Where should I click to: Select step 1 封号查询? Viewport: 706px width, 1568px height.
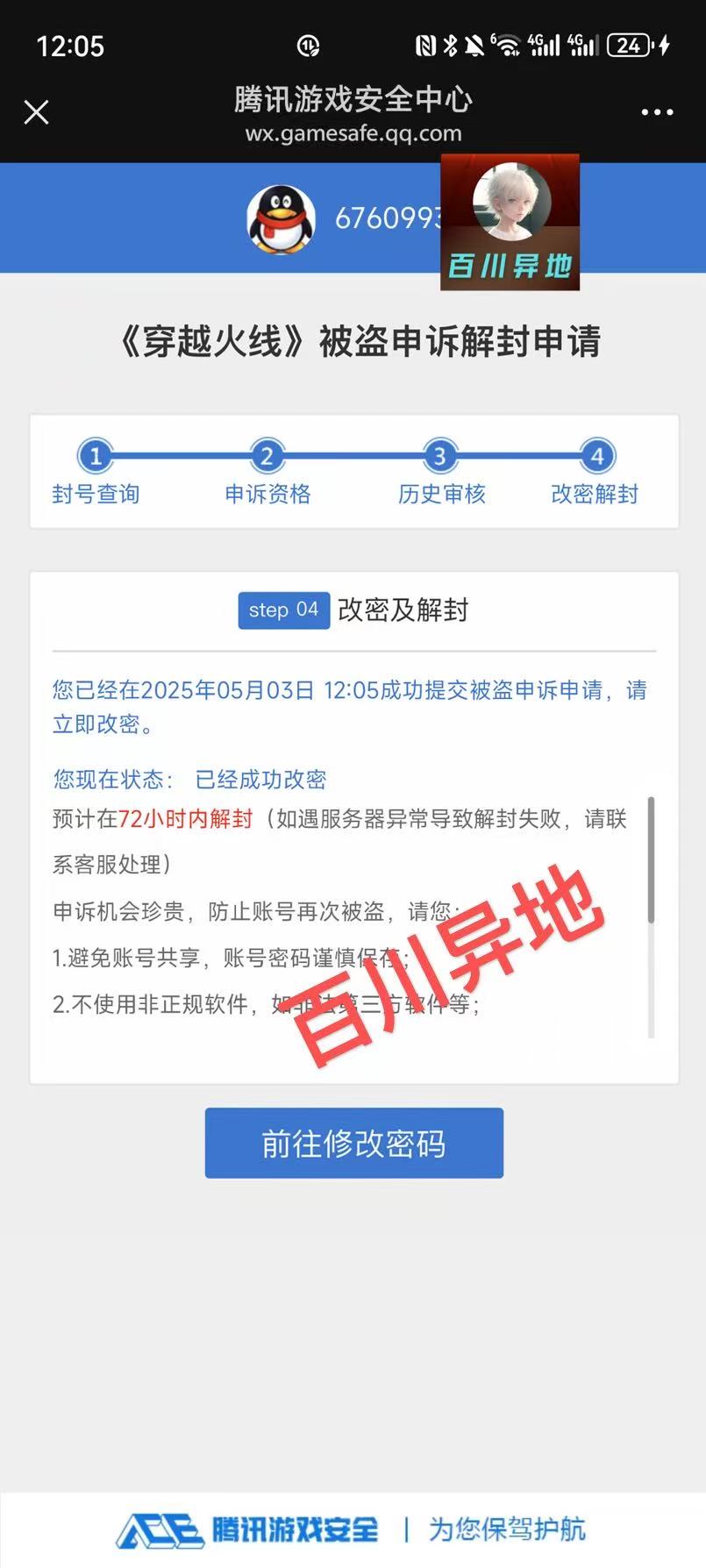coord(96,474)
